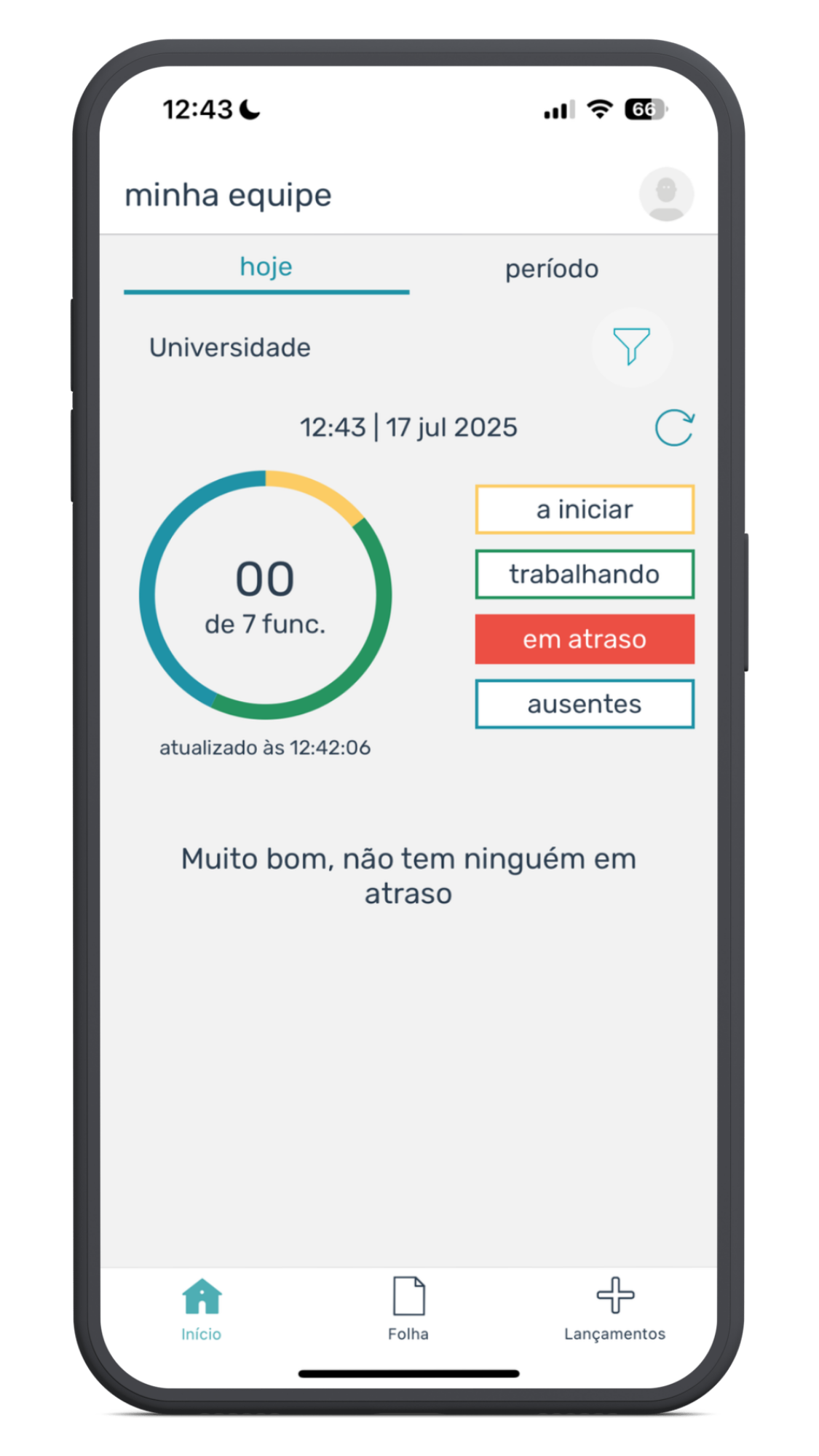Open the Lançamentos tab

pyautogui.click(x=615, y=1310)
